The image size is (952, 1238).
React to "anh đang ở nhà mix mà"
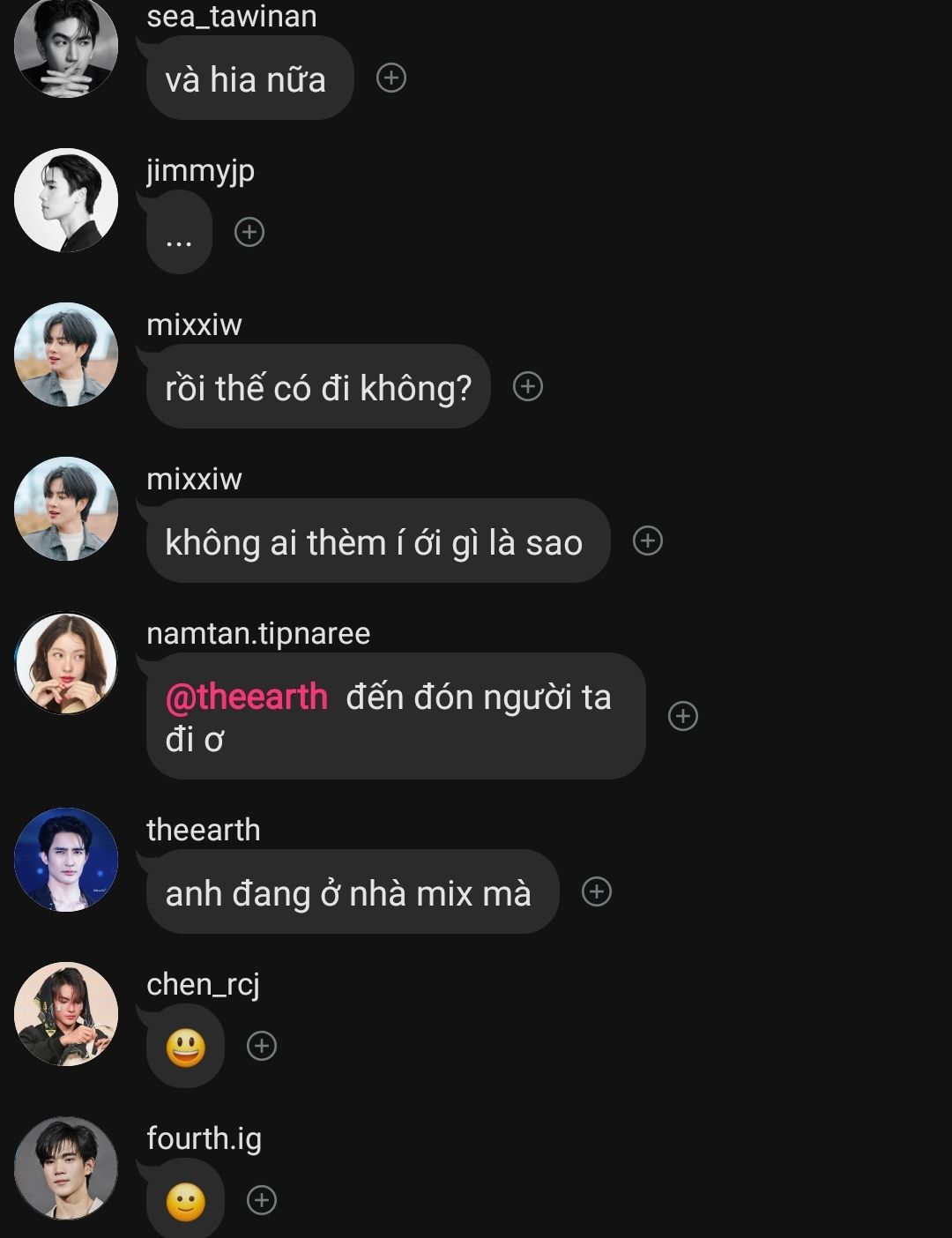[x=597, y=891]
